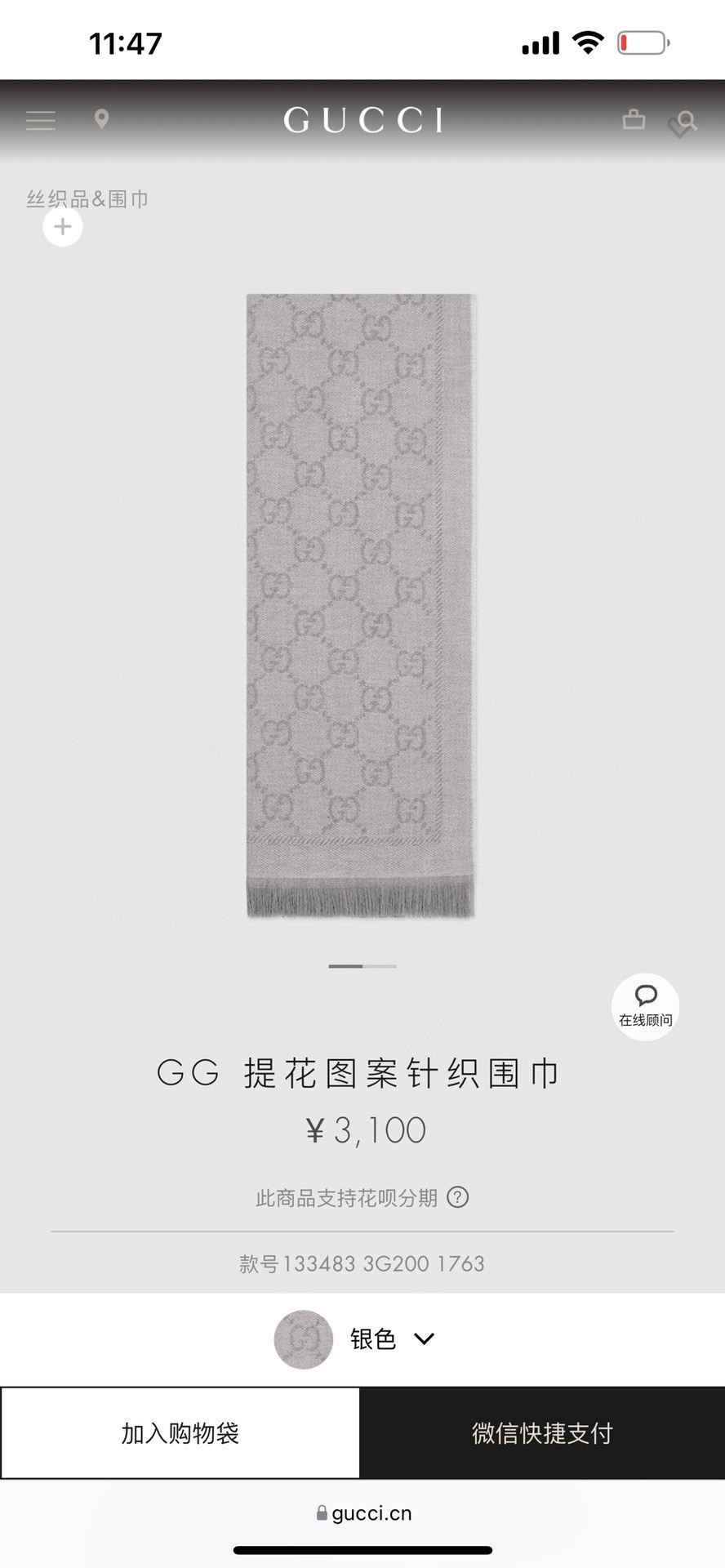The height and width of the screenshot is (1568, 725).
Task: Open the 花呗分期 help question mark
Action: [458, 1197]
